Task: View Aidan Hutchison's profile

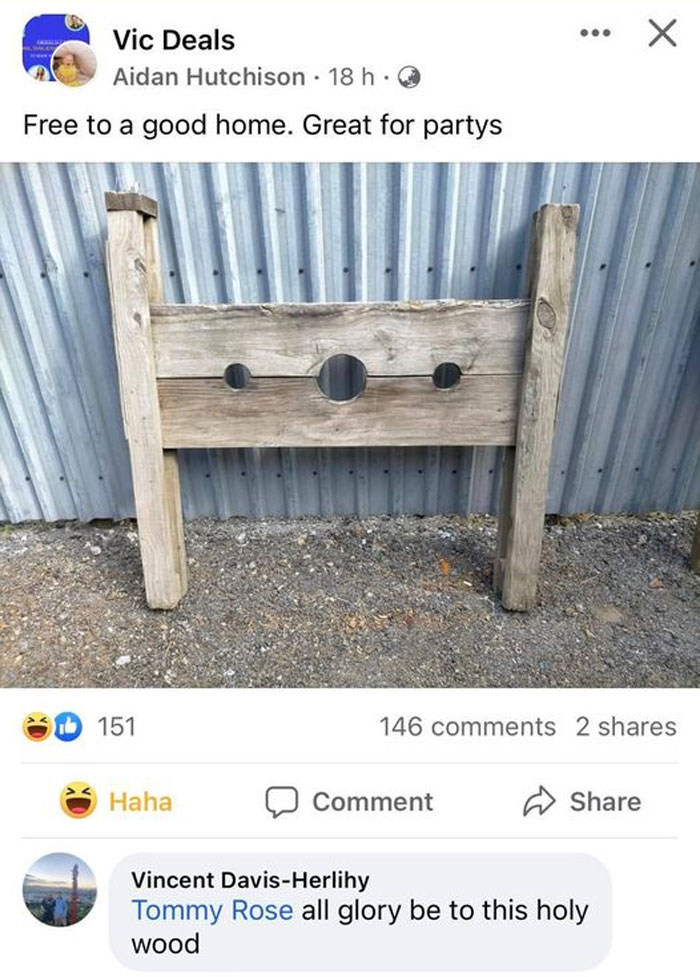Action: [x=209, y=76]
